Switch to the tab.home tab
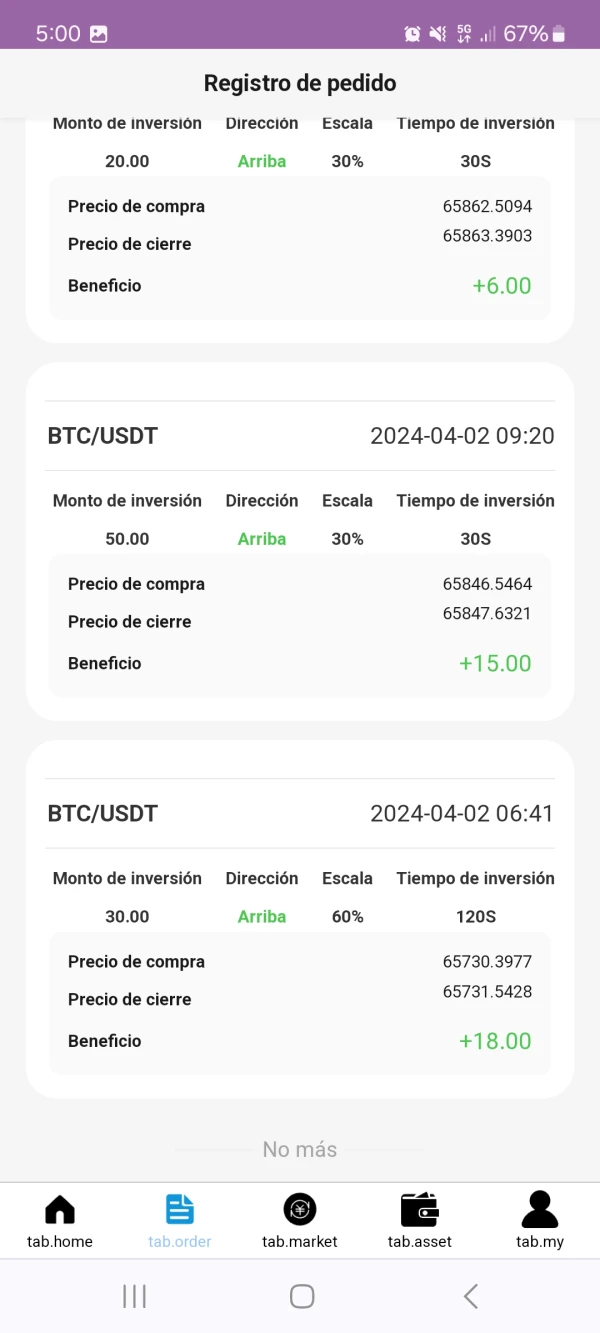 (x=60, y=1220)
